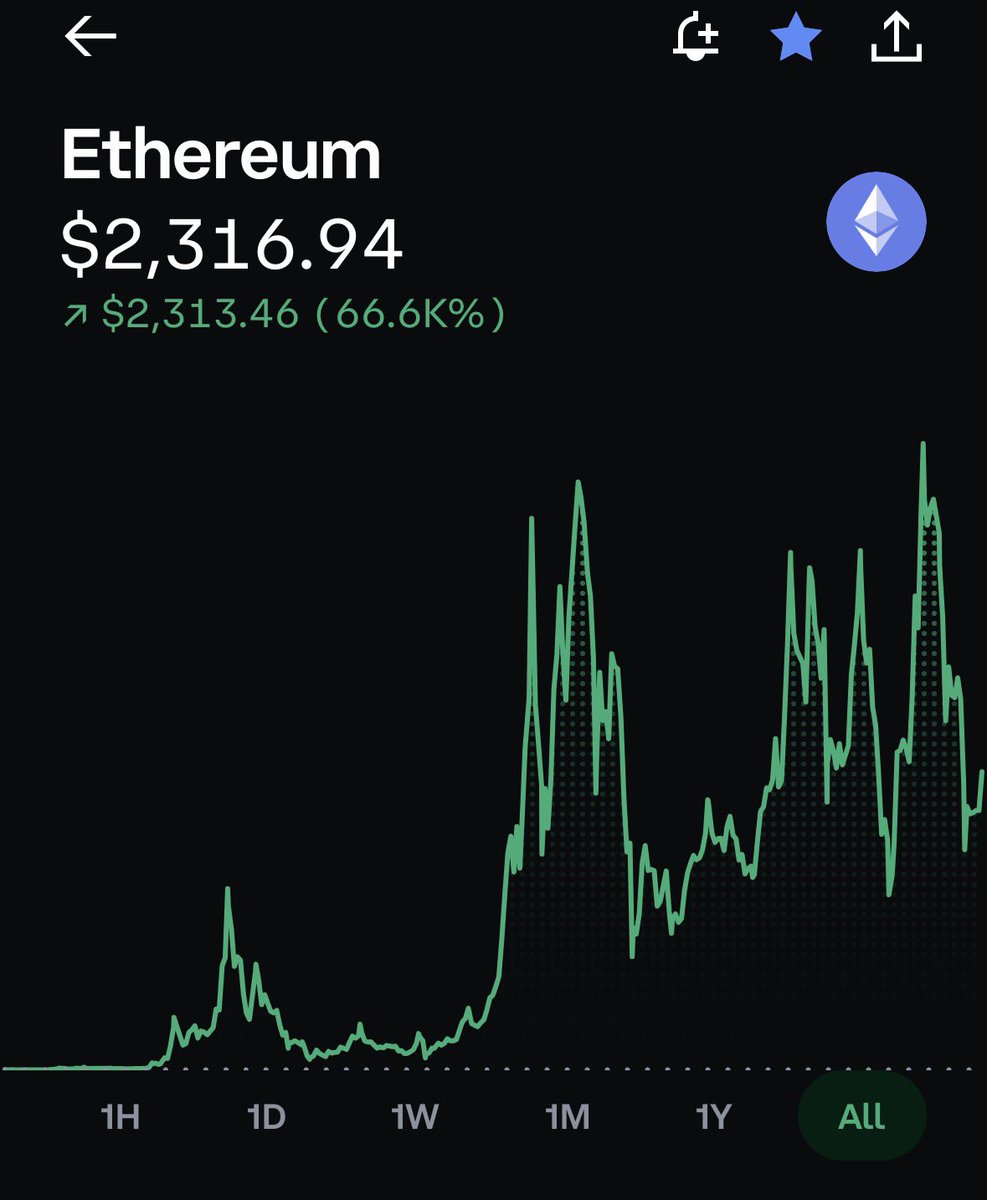Select the 1D chart range
987x1200 pixels.
pyautogui.click(x=267, y=1116)
